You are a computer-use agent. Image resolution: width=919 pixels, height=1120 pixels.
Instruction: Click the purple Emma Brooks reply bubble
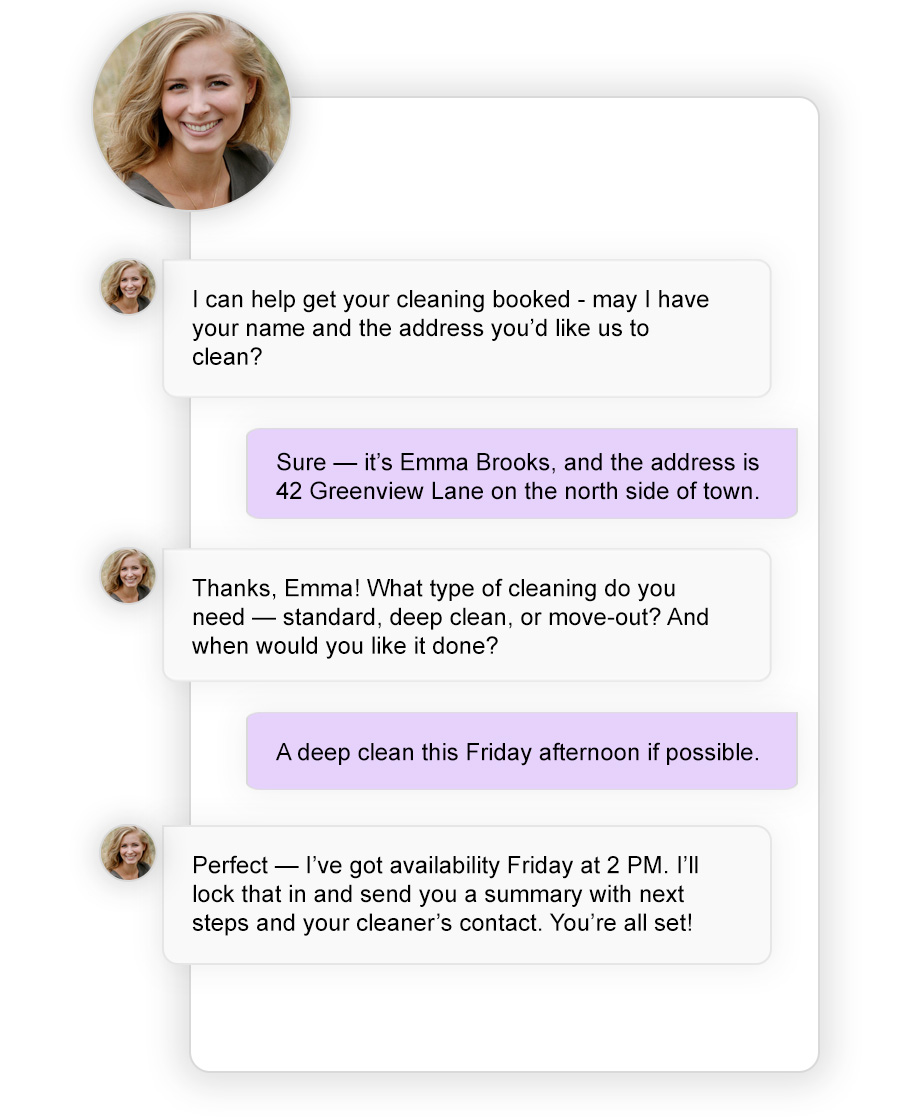coord(521,473)
